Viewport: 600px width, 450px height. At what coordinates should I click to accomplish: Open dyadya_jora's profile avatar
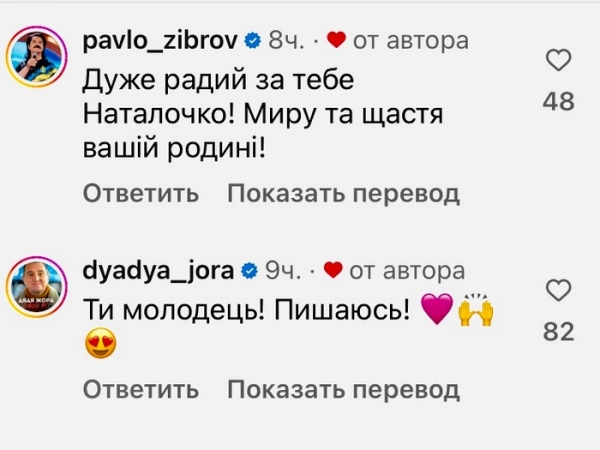coord(38,287)
